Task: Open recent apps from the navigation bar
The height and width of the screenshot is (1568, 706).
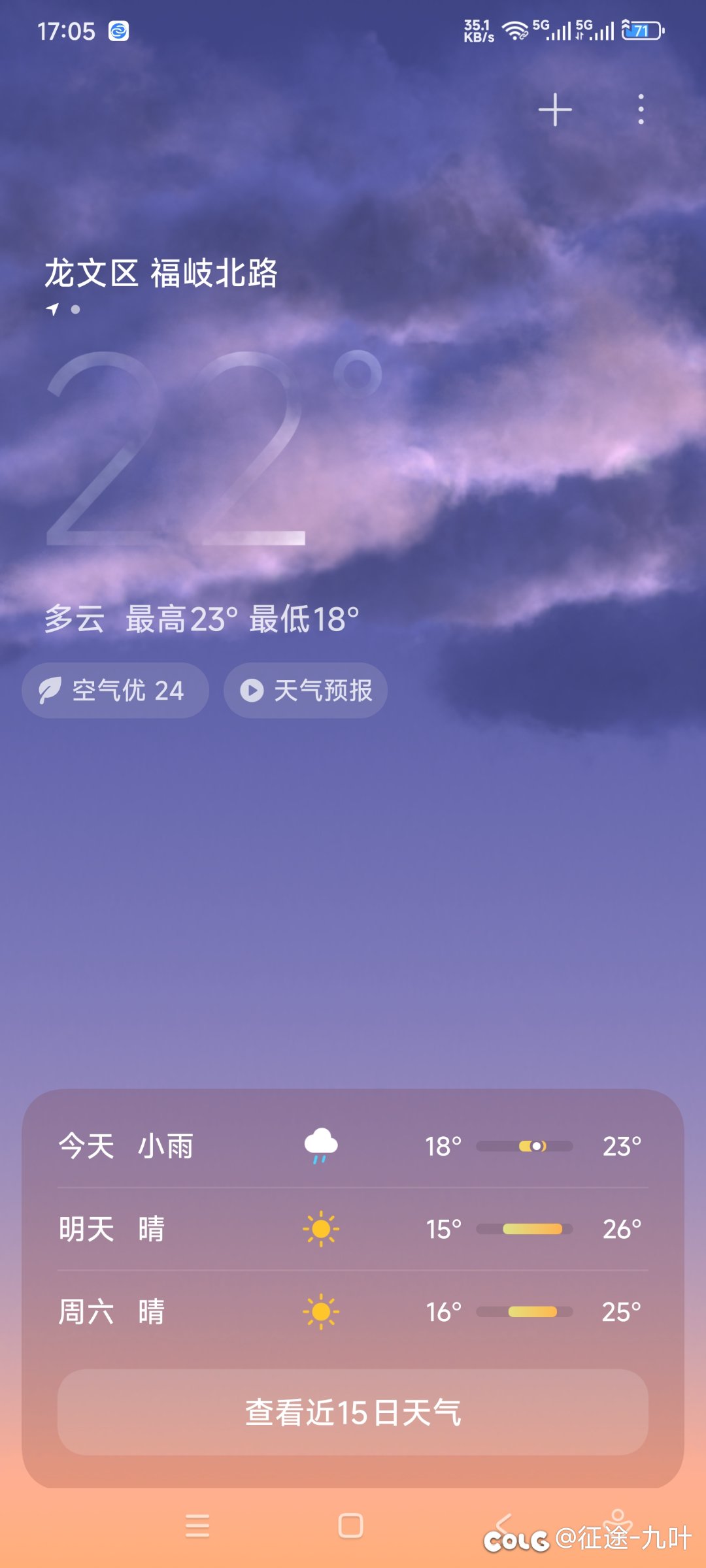Action: 197,1526
